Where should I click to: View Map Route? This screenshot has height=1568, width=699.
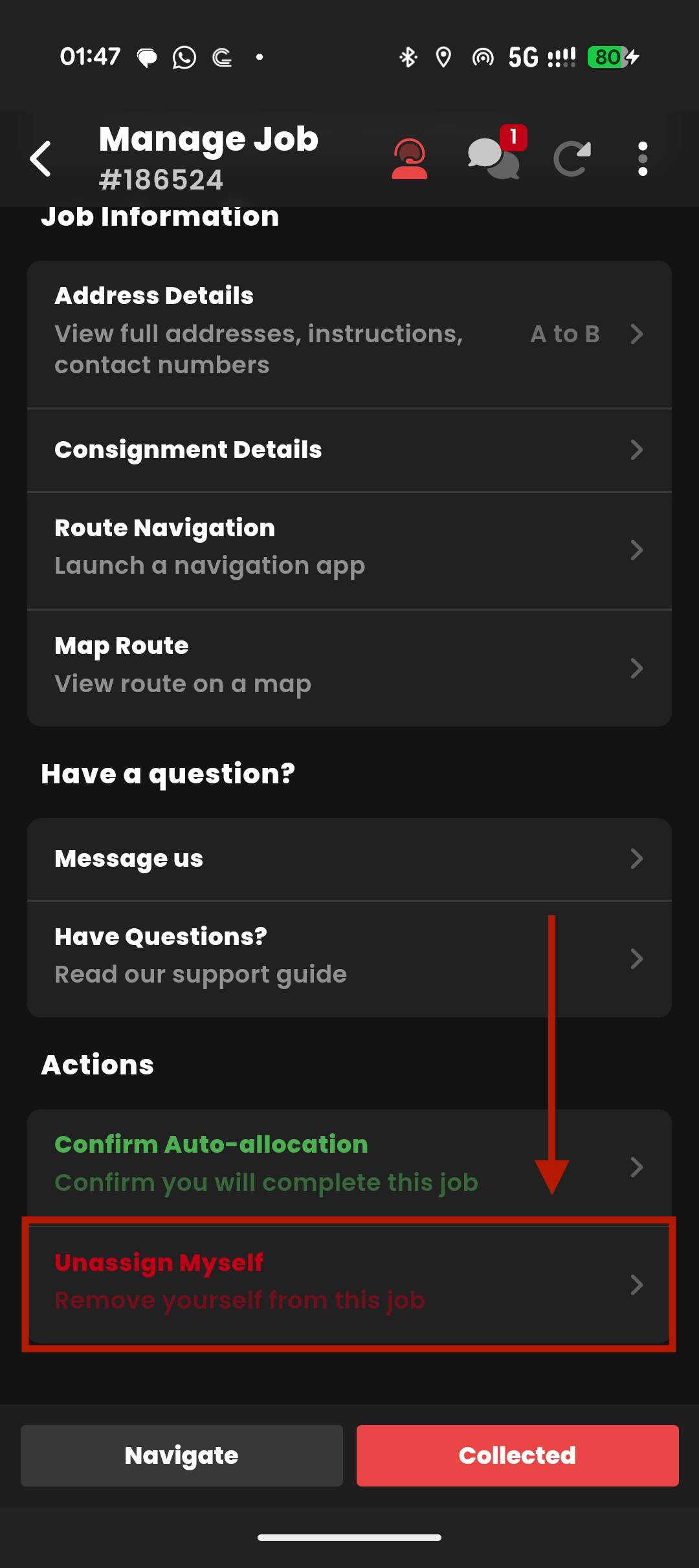click(349, 668)
